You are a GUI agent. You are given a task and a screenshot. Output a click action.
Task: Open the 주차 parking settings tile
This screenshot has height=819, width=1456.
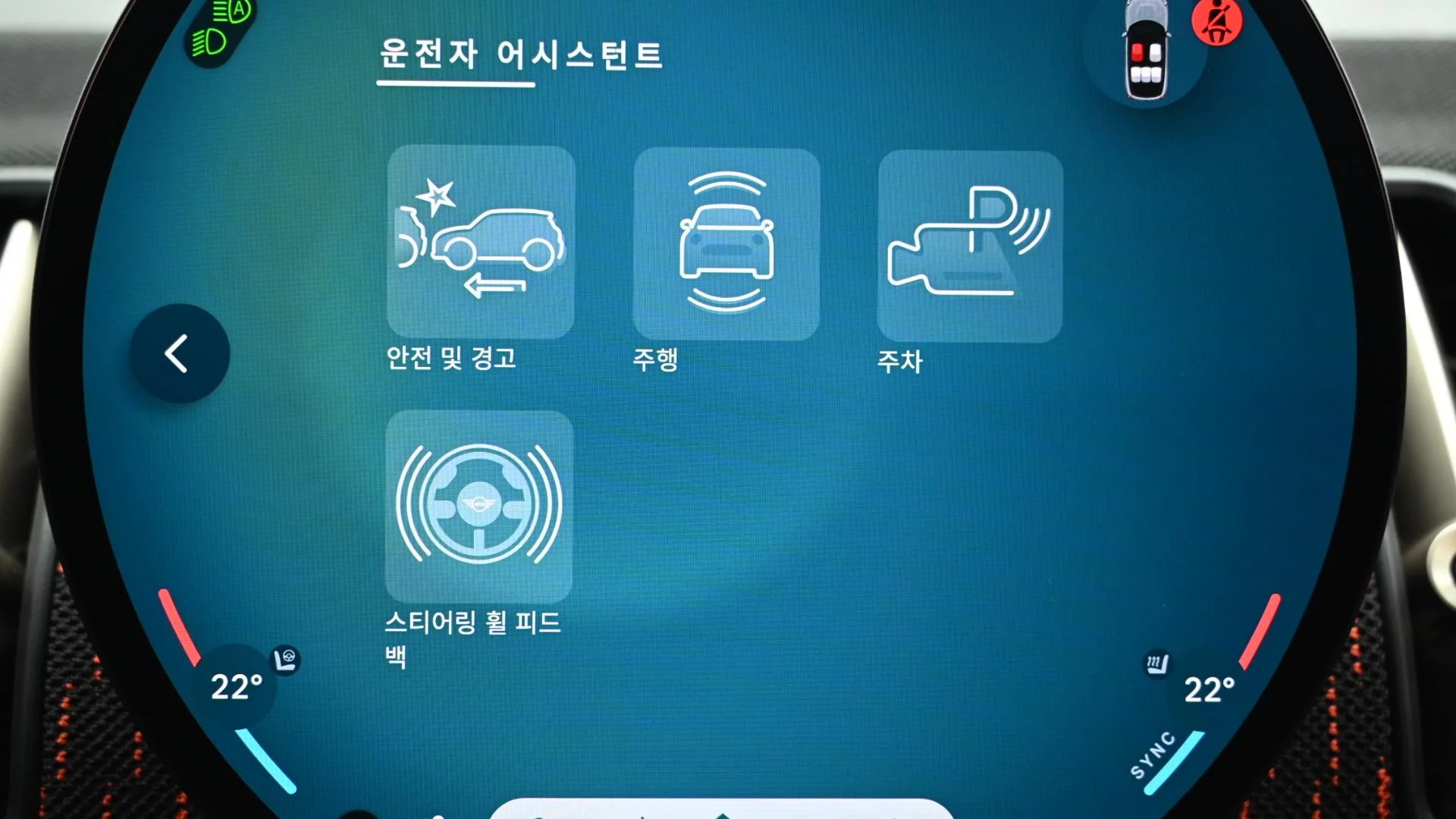pos(969,246)
